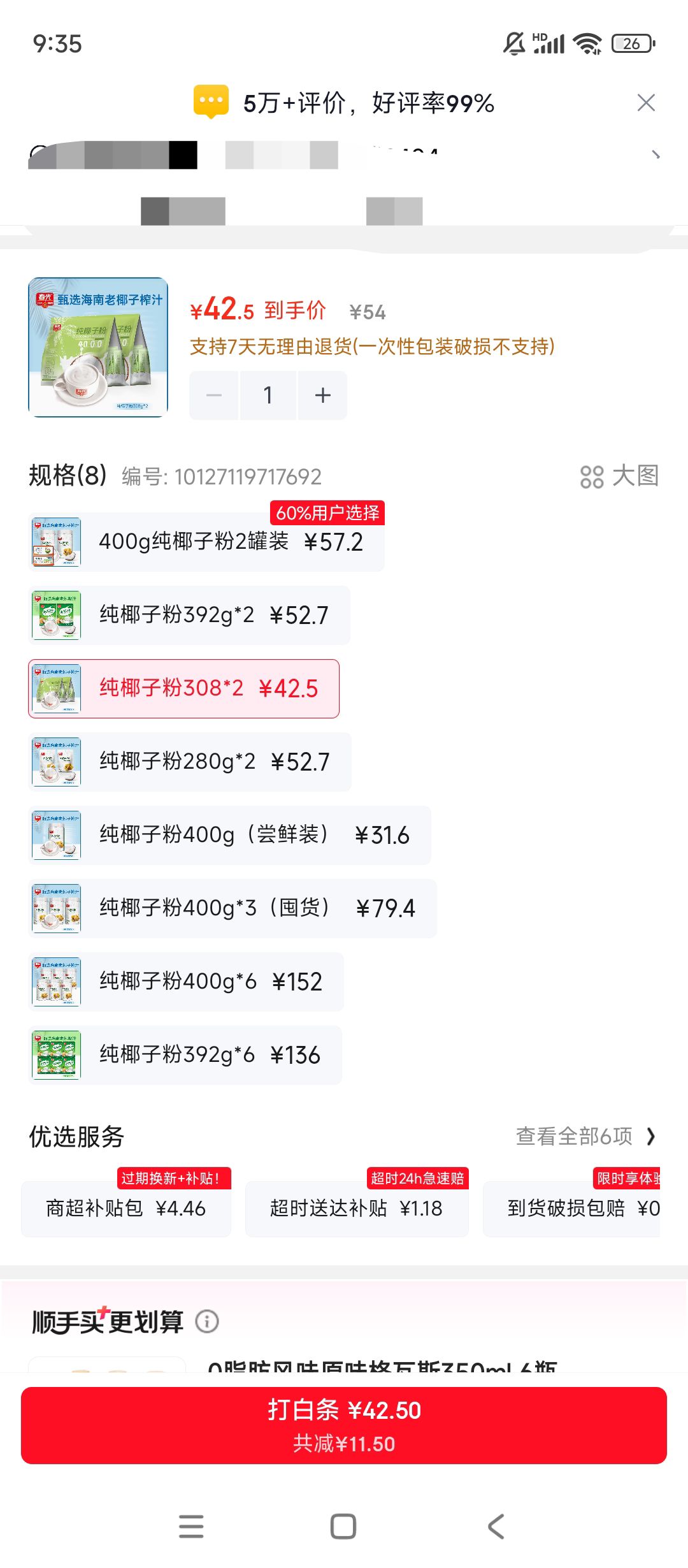The image size is (688, 1568).
Task: Choose 纯椰子粉392g*6 spec
Action: pyautogui.click(x=185, y=1055)
